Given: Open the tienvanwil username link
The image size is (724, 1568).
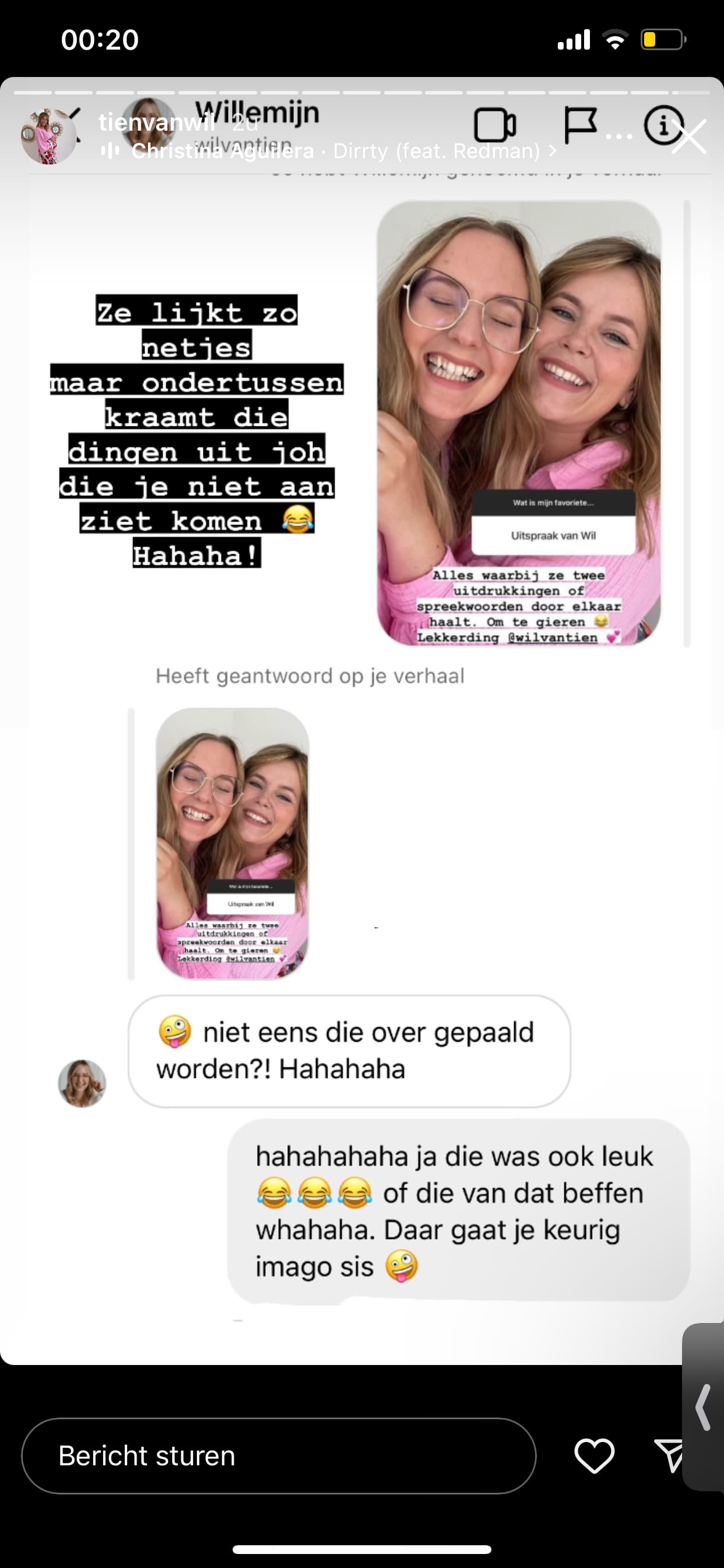Looking at the screenshot, I should pos(157,123).
